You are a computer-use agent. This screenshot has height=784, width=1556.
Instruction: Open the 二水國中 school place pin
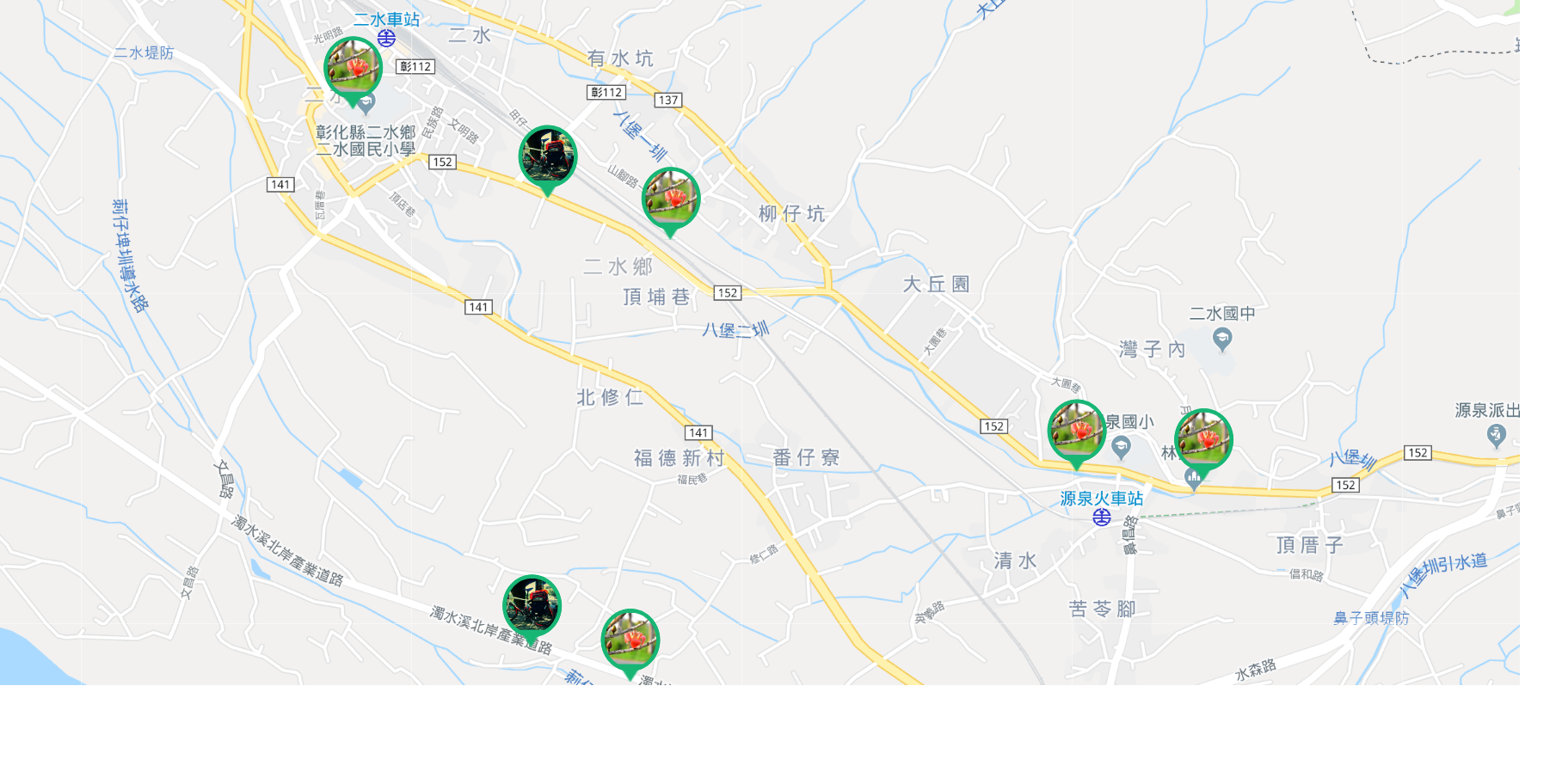(1221, 339)
